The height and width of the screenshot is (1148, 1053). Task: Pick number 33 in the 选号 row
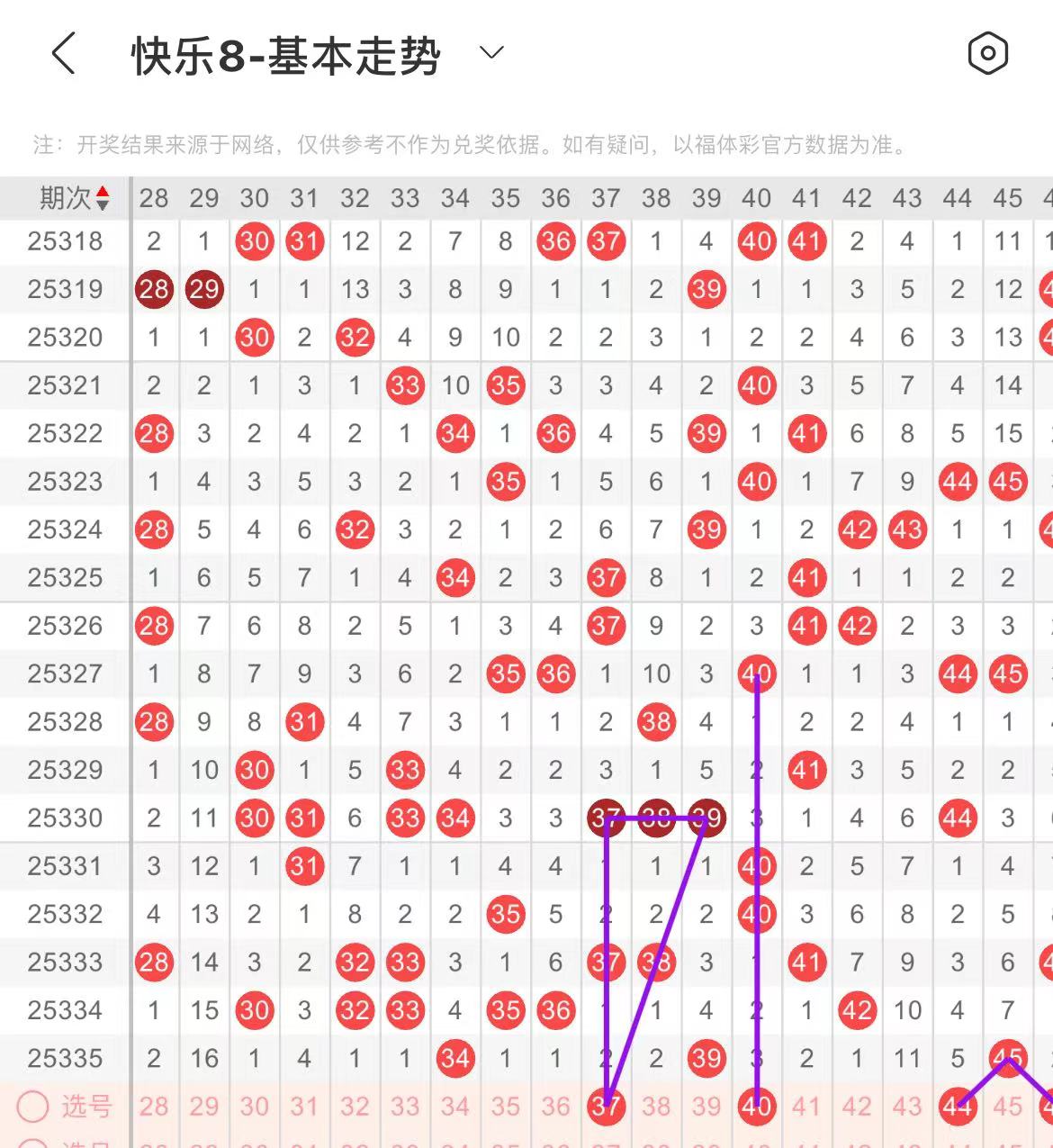(405, 1107)
